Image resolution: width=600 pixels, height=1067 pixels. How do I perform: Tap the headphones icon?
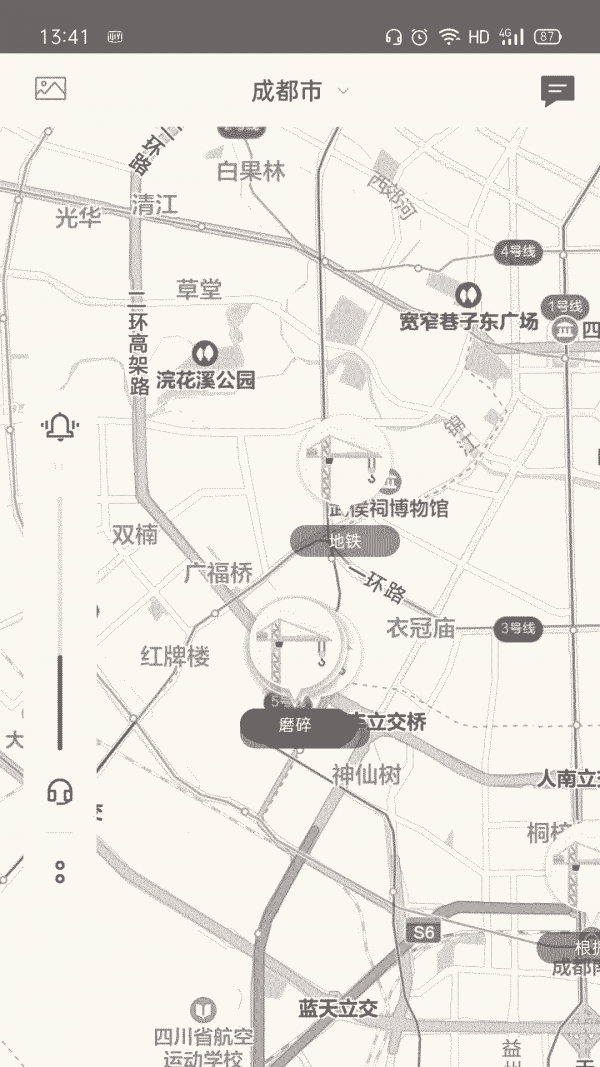60,792
